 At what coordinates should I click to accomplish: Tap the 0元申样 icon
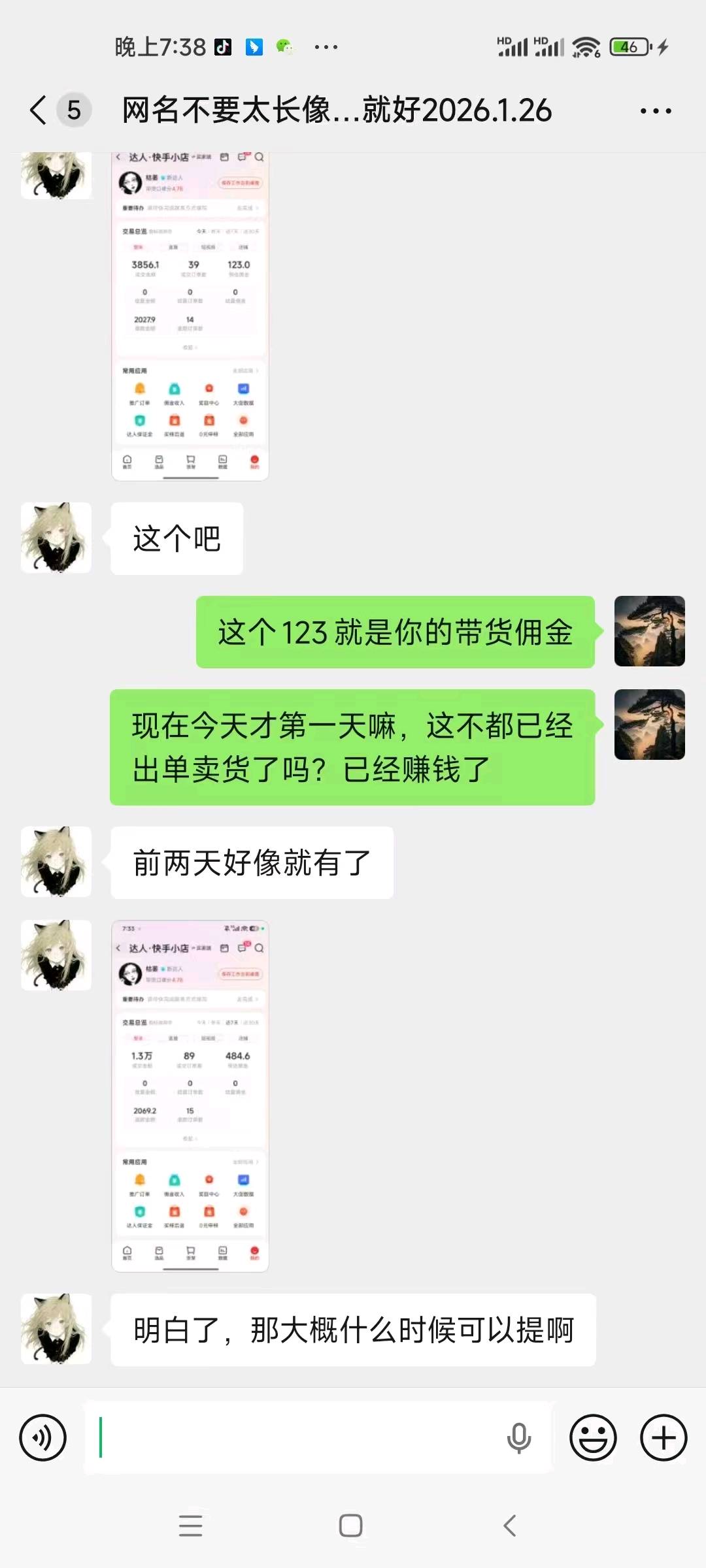[209, 421]
